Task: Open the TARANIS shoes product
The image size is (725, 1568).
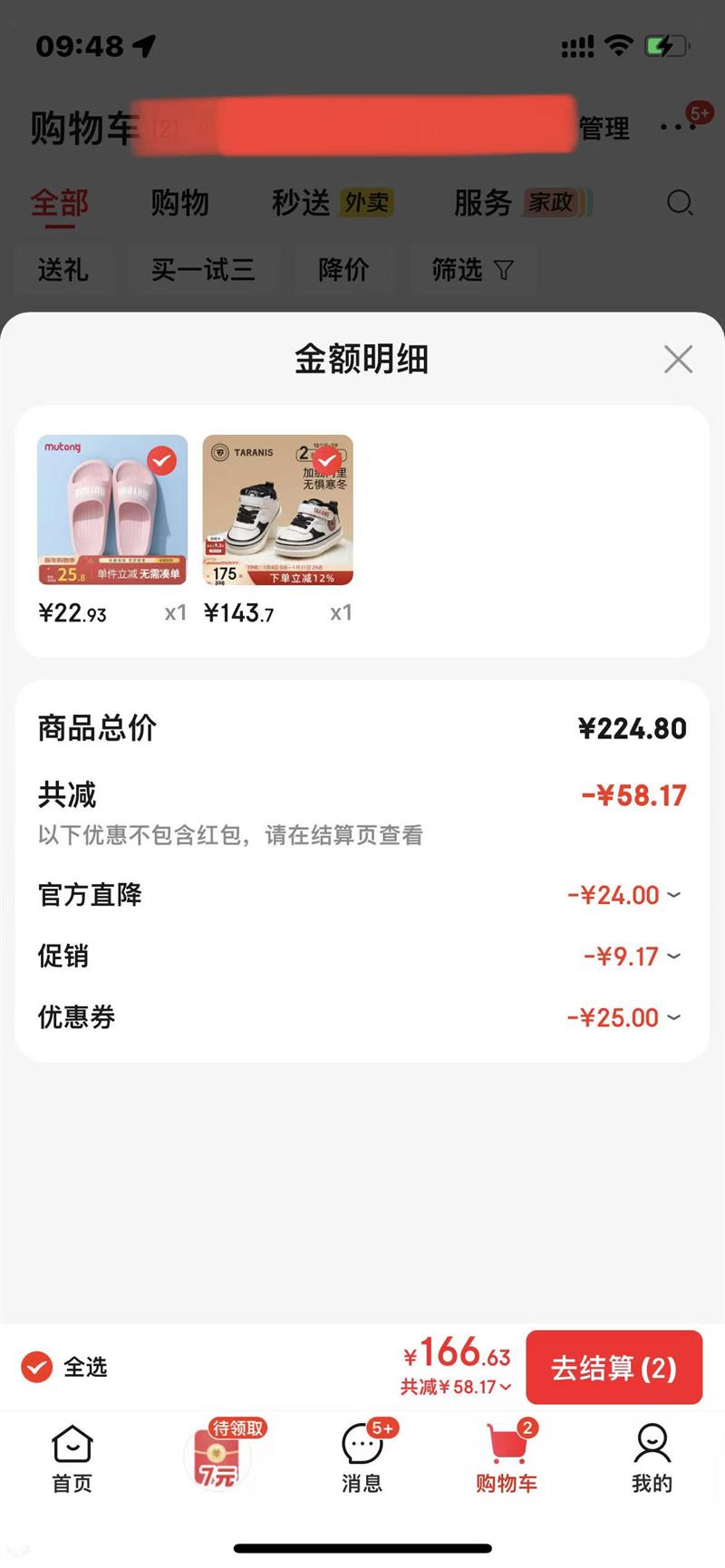Action: tap(277, 510)
